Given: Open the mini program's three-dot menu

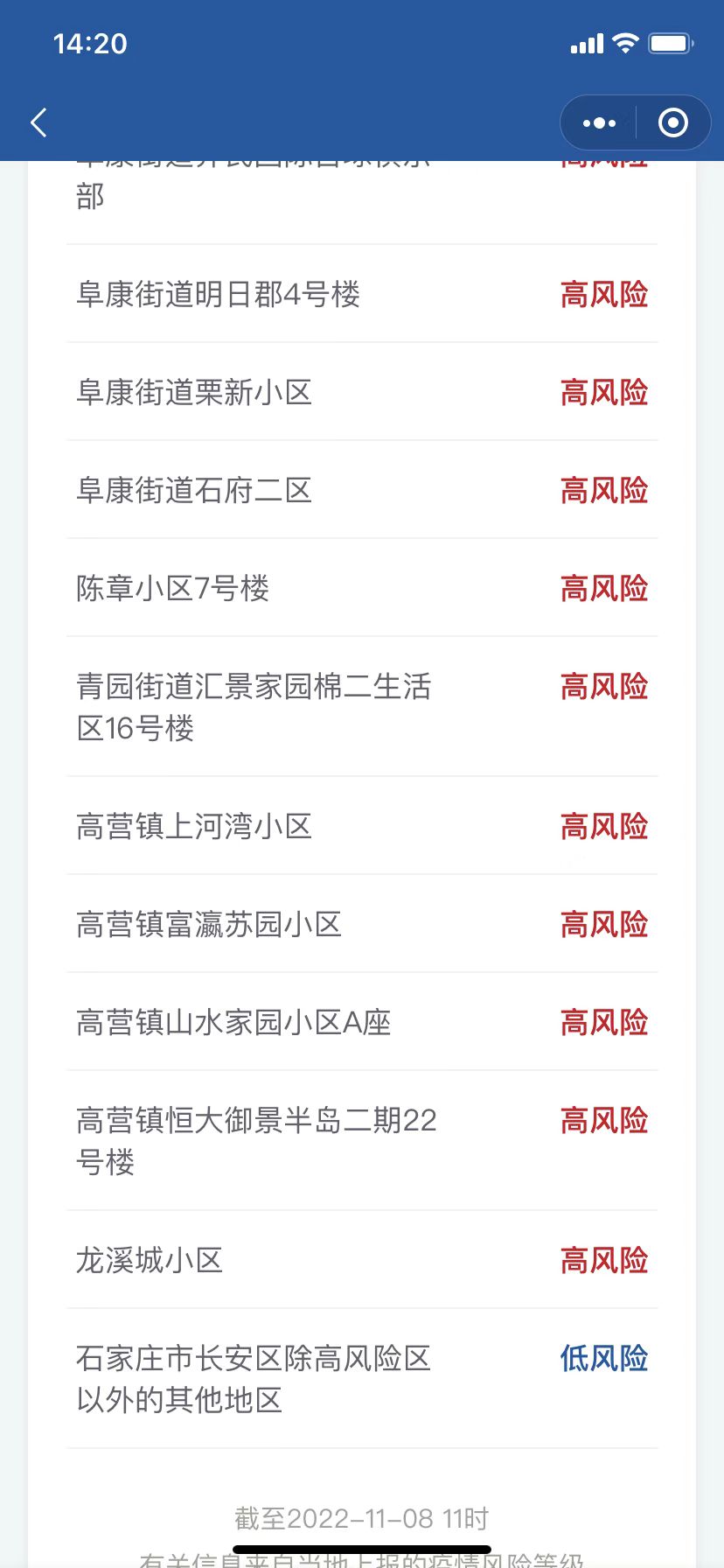Looking at the screenshot, I should (599, 122).
